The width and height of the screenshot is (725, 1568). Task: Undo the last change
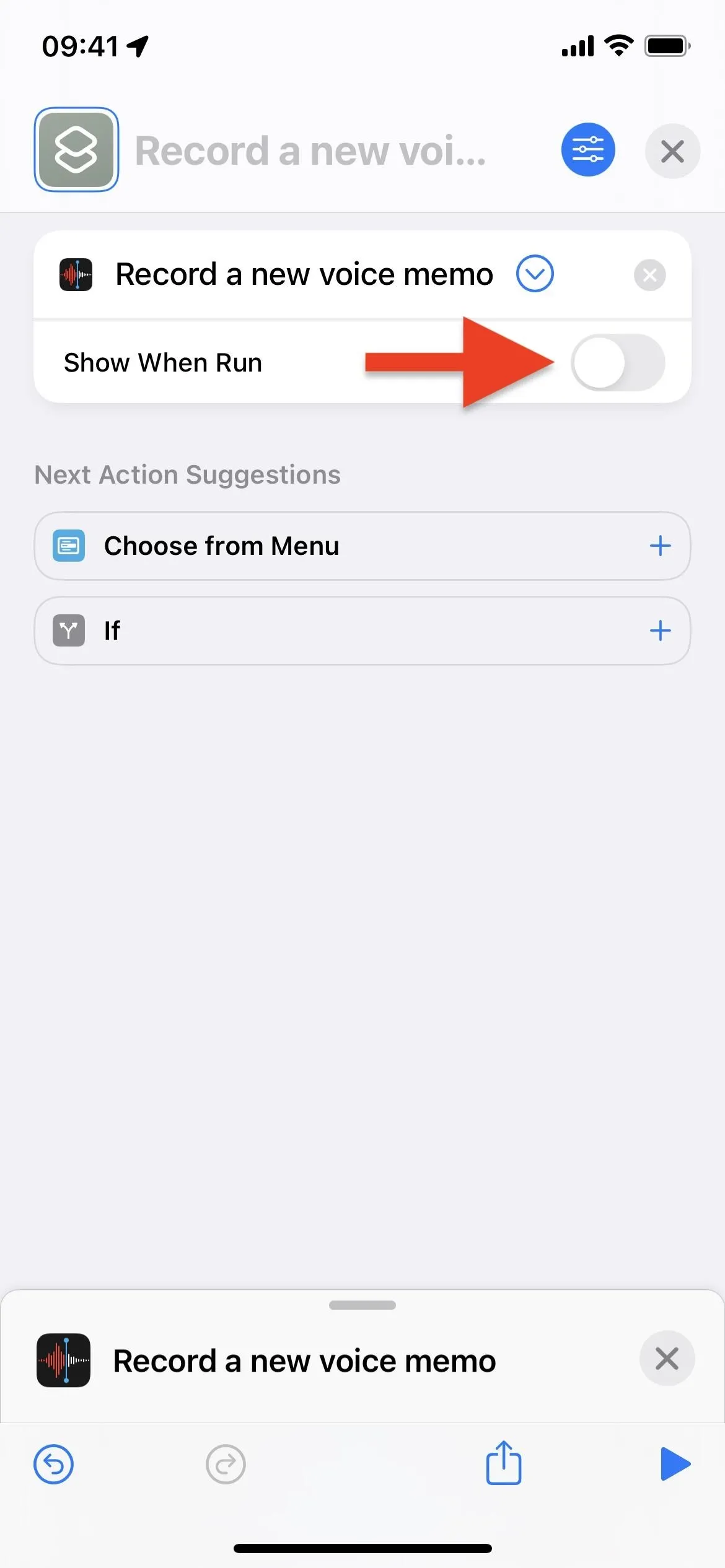coord(53,1465)
